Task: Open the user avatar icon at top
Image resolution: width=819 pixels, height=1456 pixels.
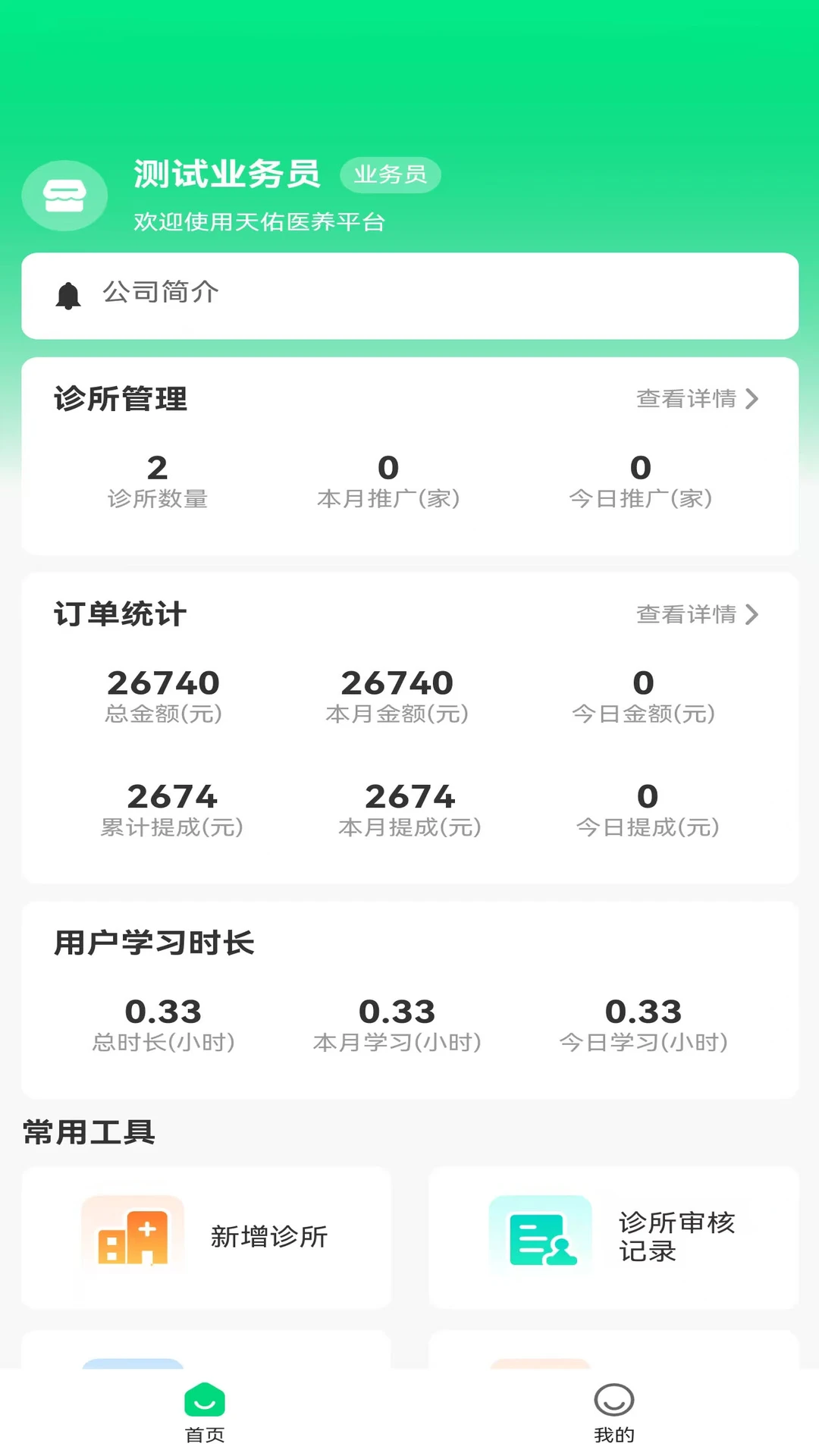Action: coord(64,195)
